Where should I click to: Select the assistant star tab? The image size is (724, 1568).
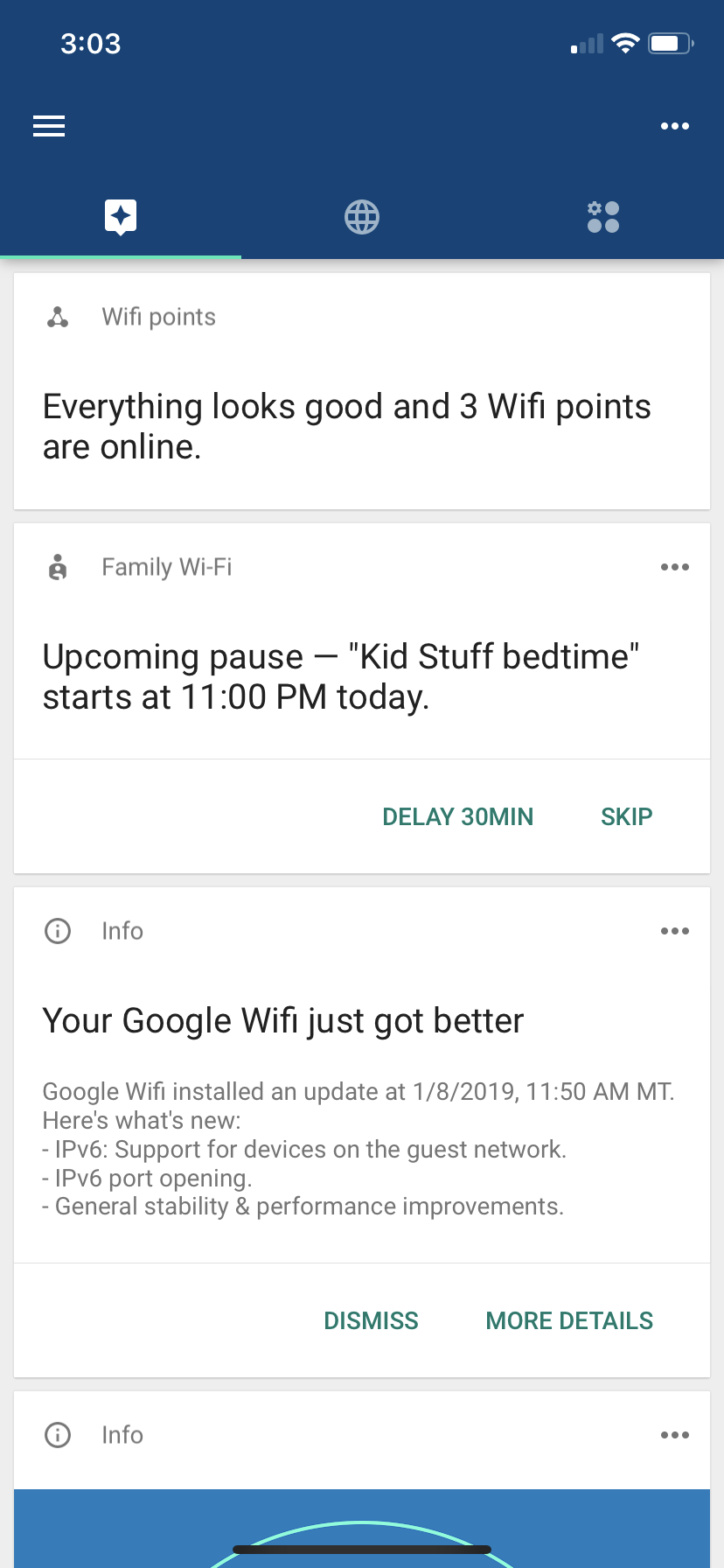coord(121,217)
